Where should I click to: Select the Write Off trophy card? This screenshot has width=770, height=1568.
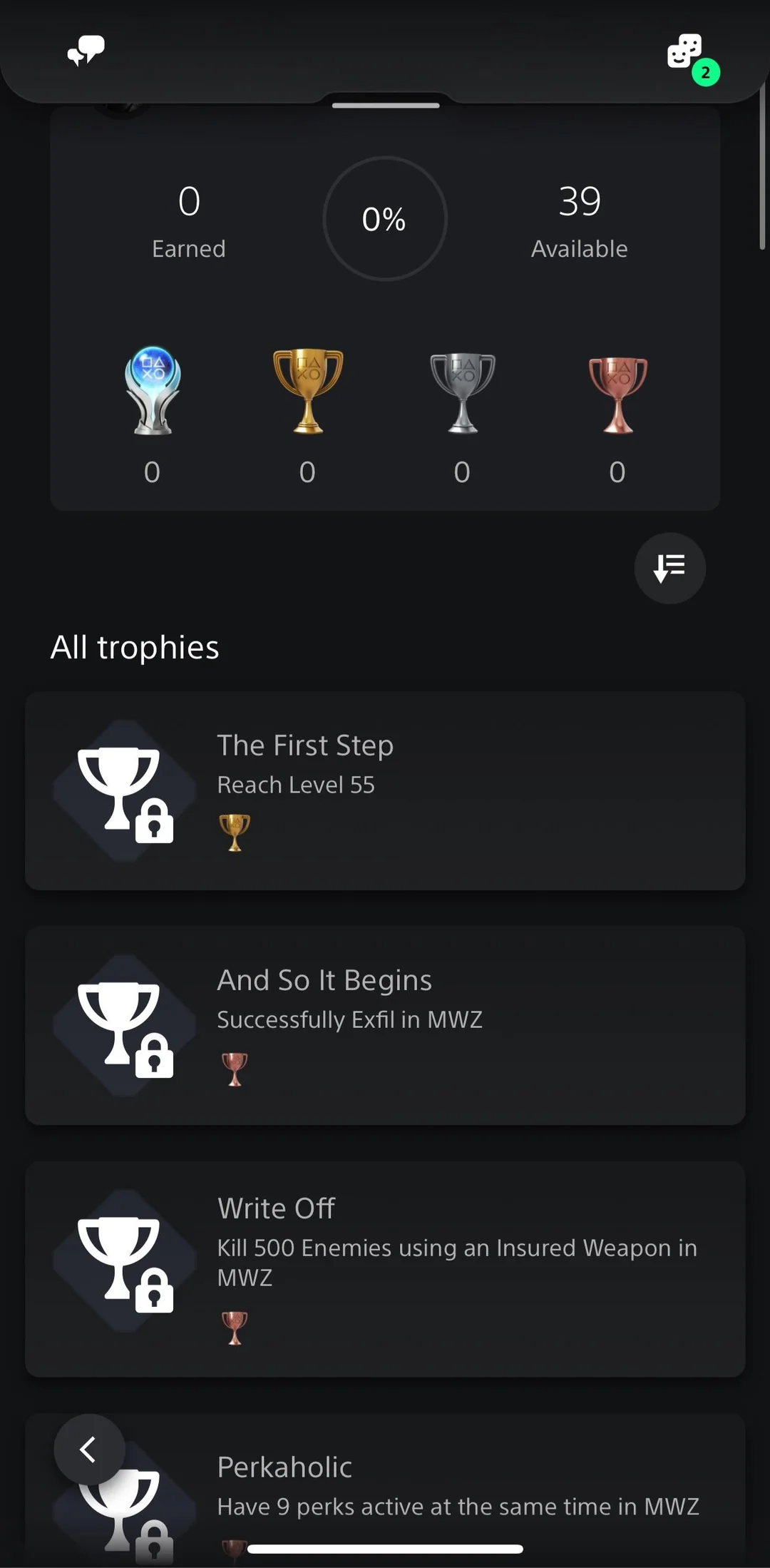(x=385, y=1268)
